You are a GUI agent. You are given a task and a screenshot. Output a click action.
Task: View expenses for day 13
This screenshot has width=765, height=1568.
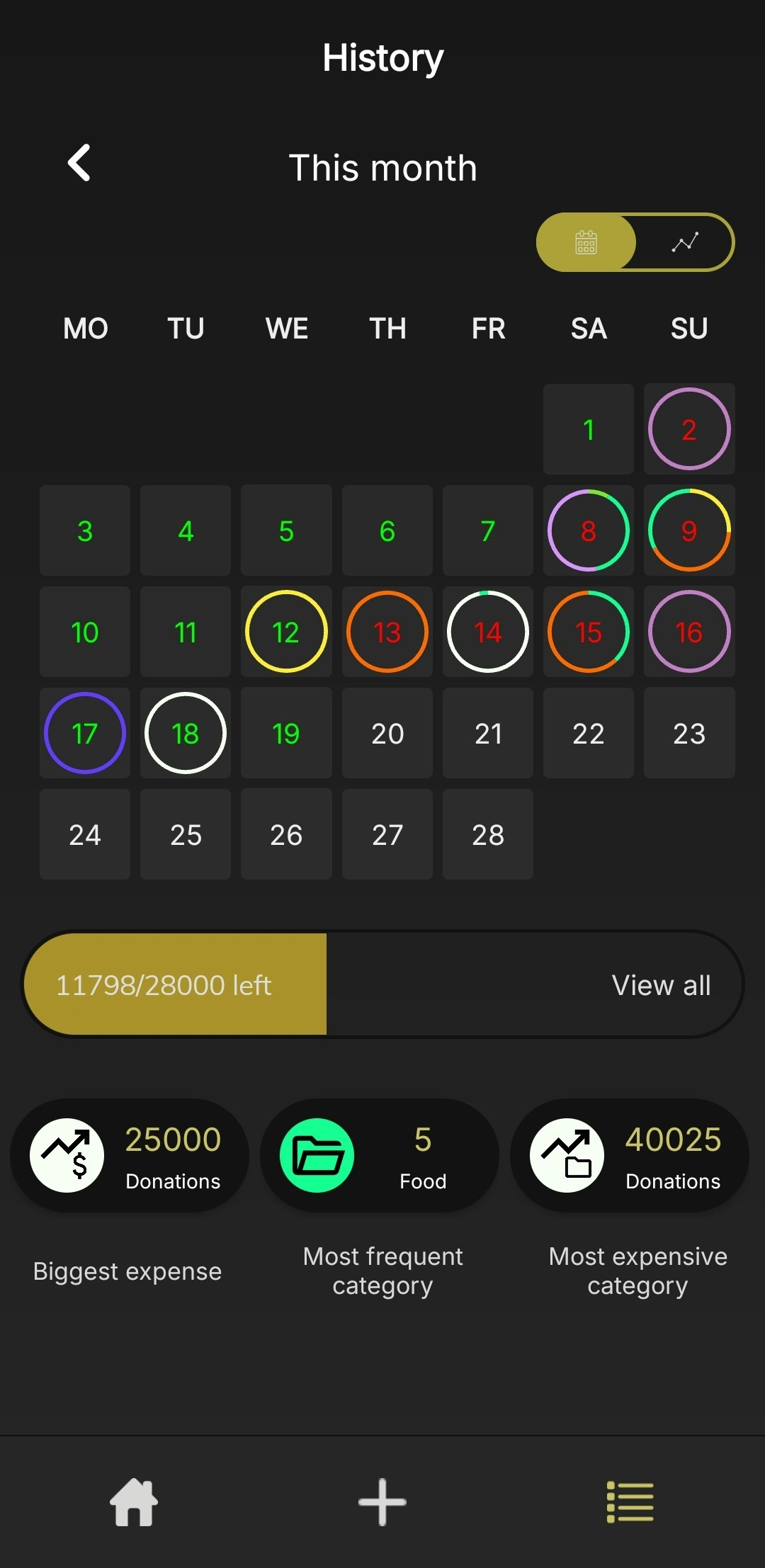[387, 632]
